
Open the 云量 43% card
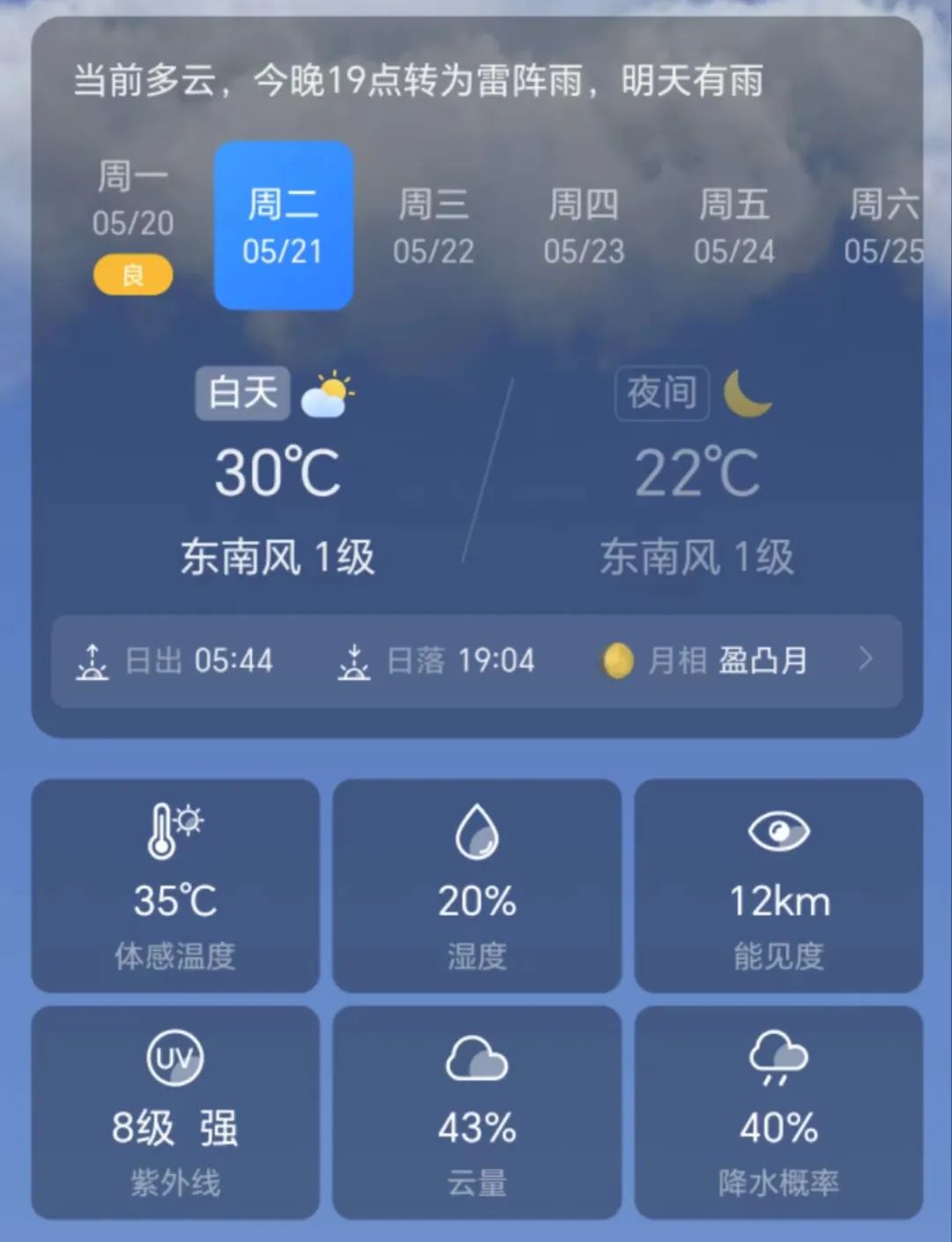(x=477, y=1112)
